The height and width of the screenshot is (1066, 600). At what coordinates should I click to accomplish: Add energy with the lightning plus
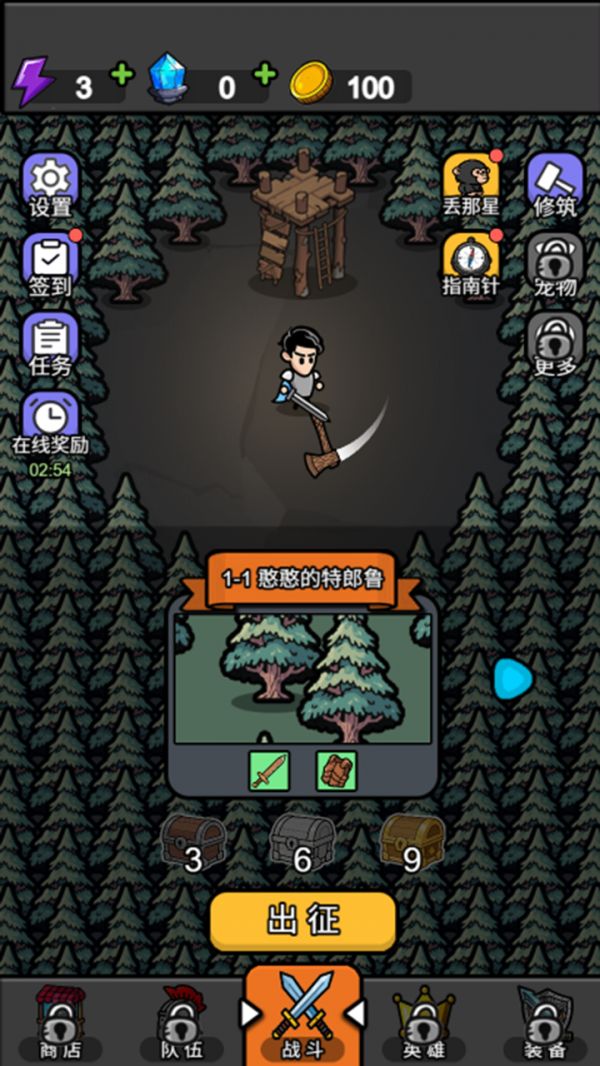coord(121,75)
